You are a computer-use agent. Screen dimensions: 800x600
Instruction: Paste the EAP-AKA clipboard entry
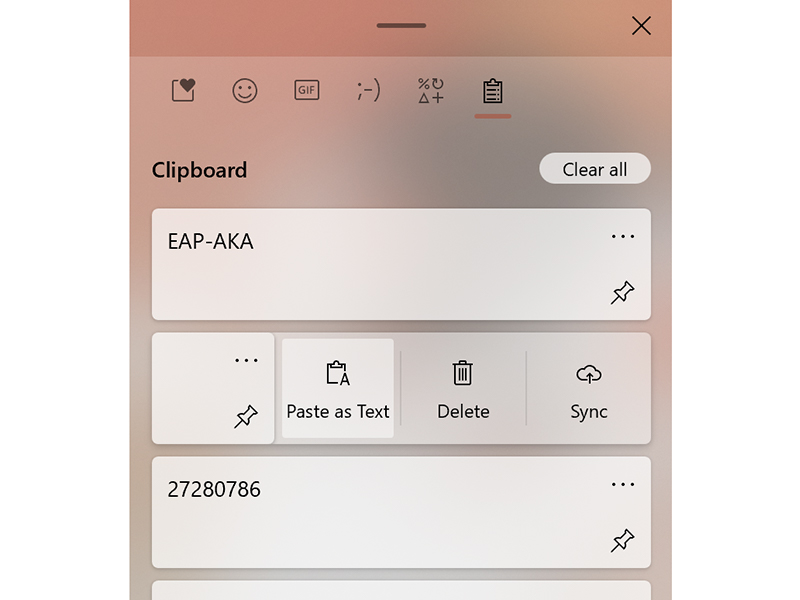(x=380, y=264)
